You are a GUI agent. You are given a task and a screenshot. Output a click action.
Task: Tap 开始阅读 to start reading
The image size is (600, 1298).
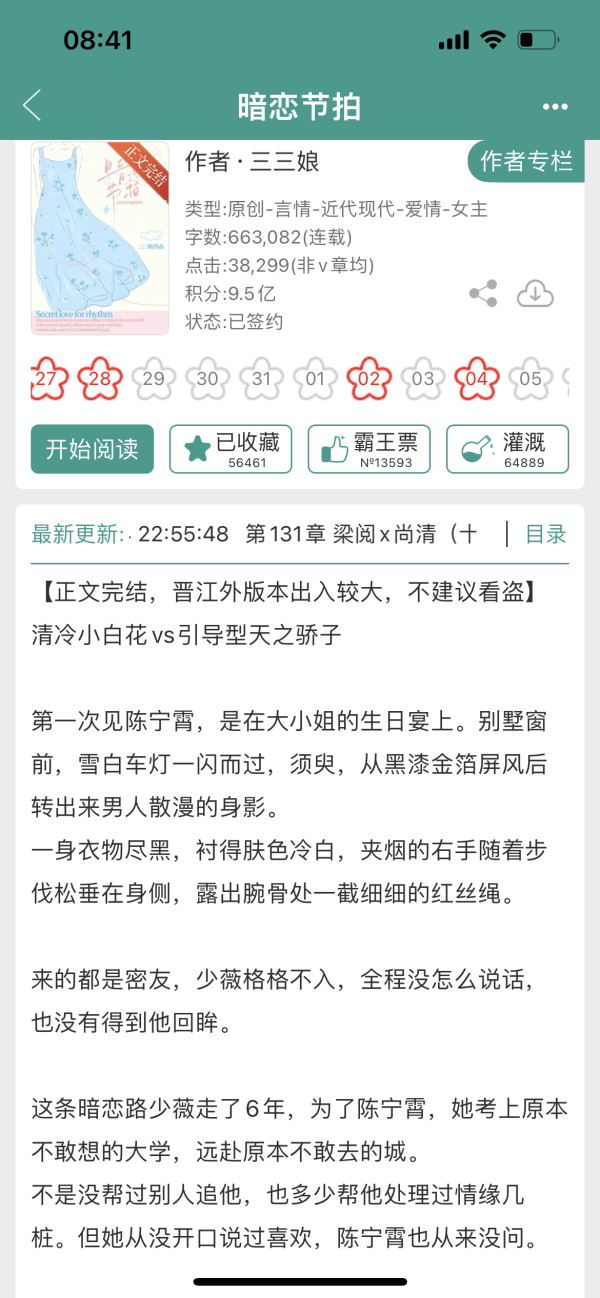click(92, 449)
